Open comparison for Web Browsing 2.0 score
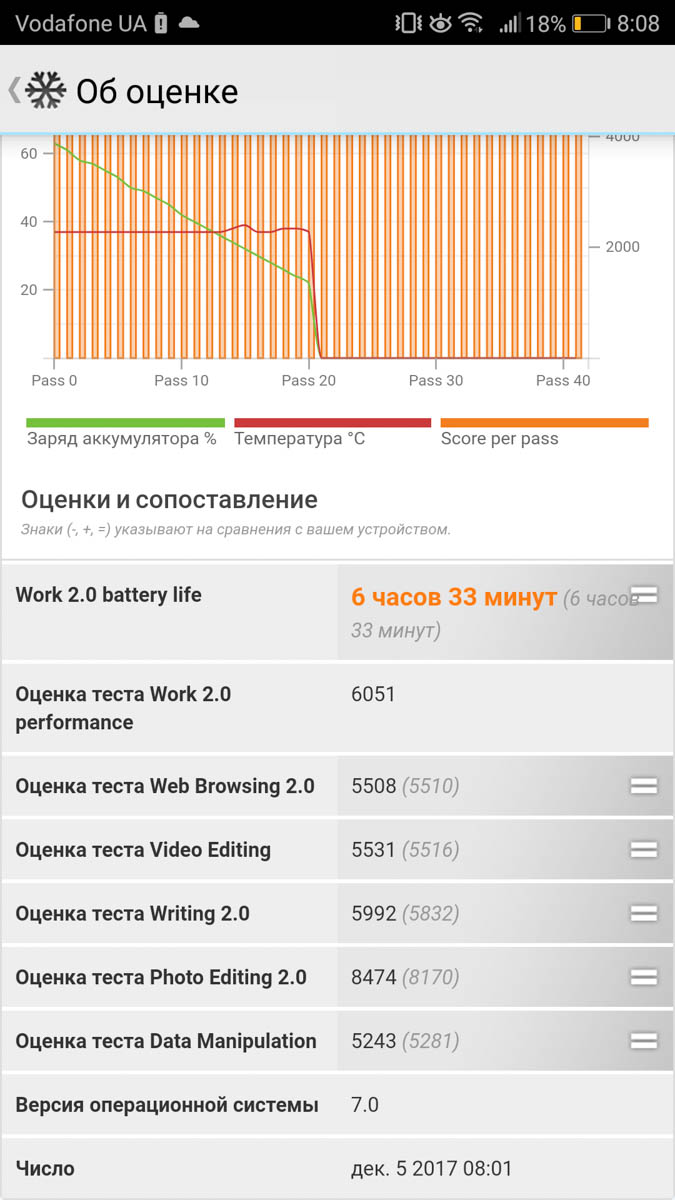The width and height of the screenshot is (675, 1200). tap(644, 786)
